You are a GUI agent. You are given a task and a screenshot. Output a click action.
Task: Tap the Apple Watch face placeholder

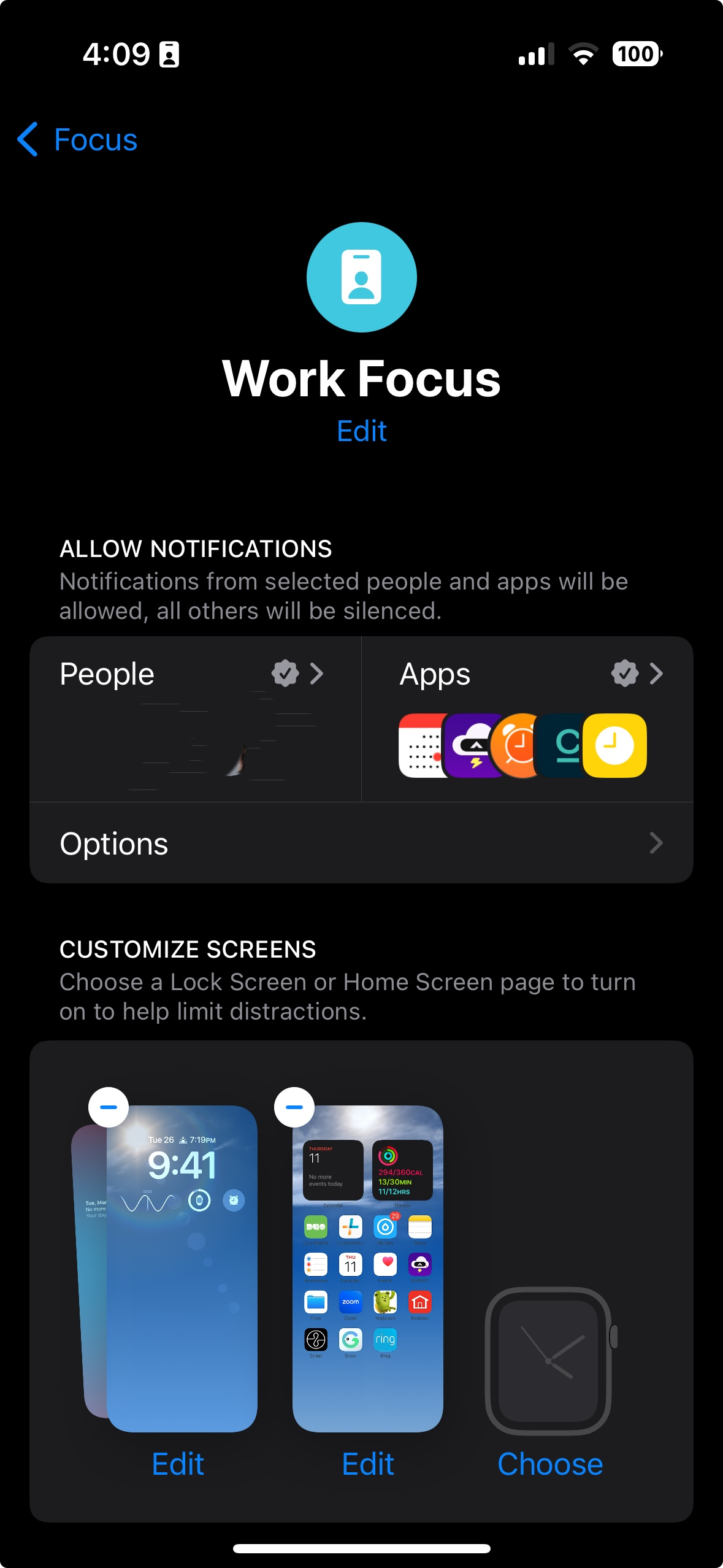click(x=549, y=1361)
